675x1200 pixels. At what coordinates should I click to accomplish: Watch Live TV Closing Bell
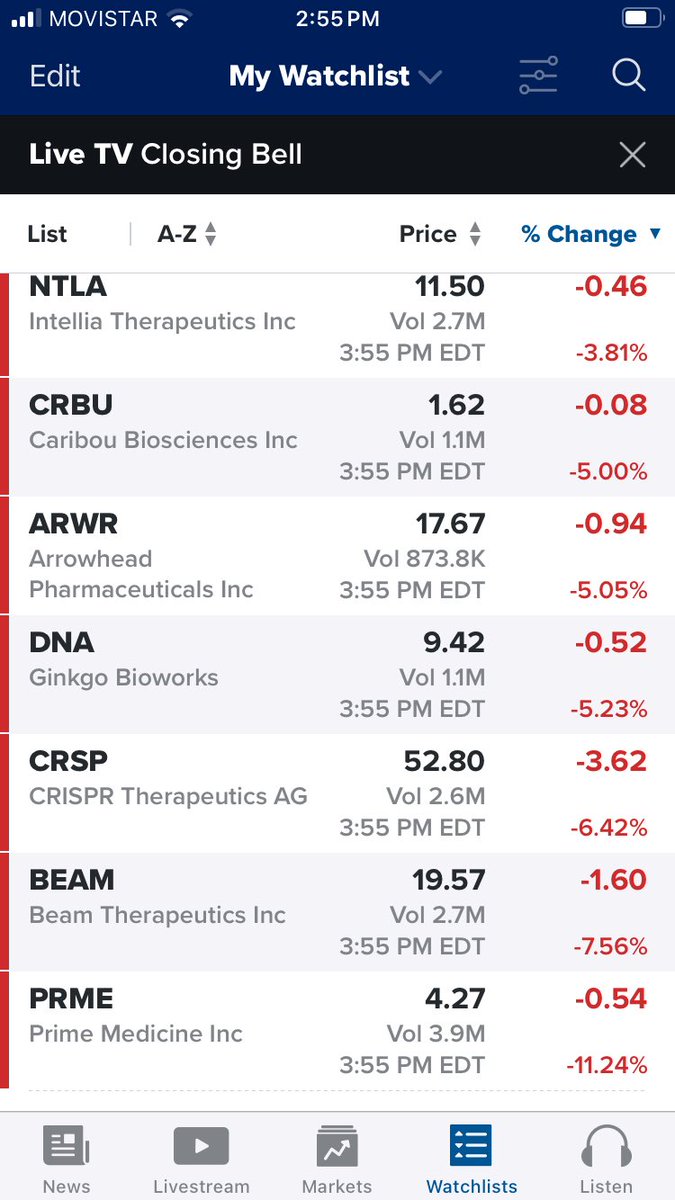(165, 155)
